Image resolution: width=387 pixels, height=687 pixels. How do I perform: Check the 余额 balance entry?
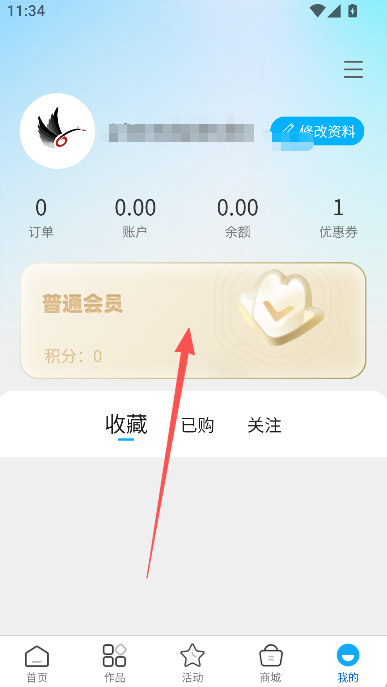coord(238,218)
